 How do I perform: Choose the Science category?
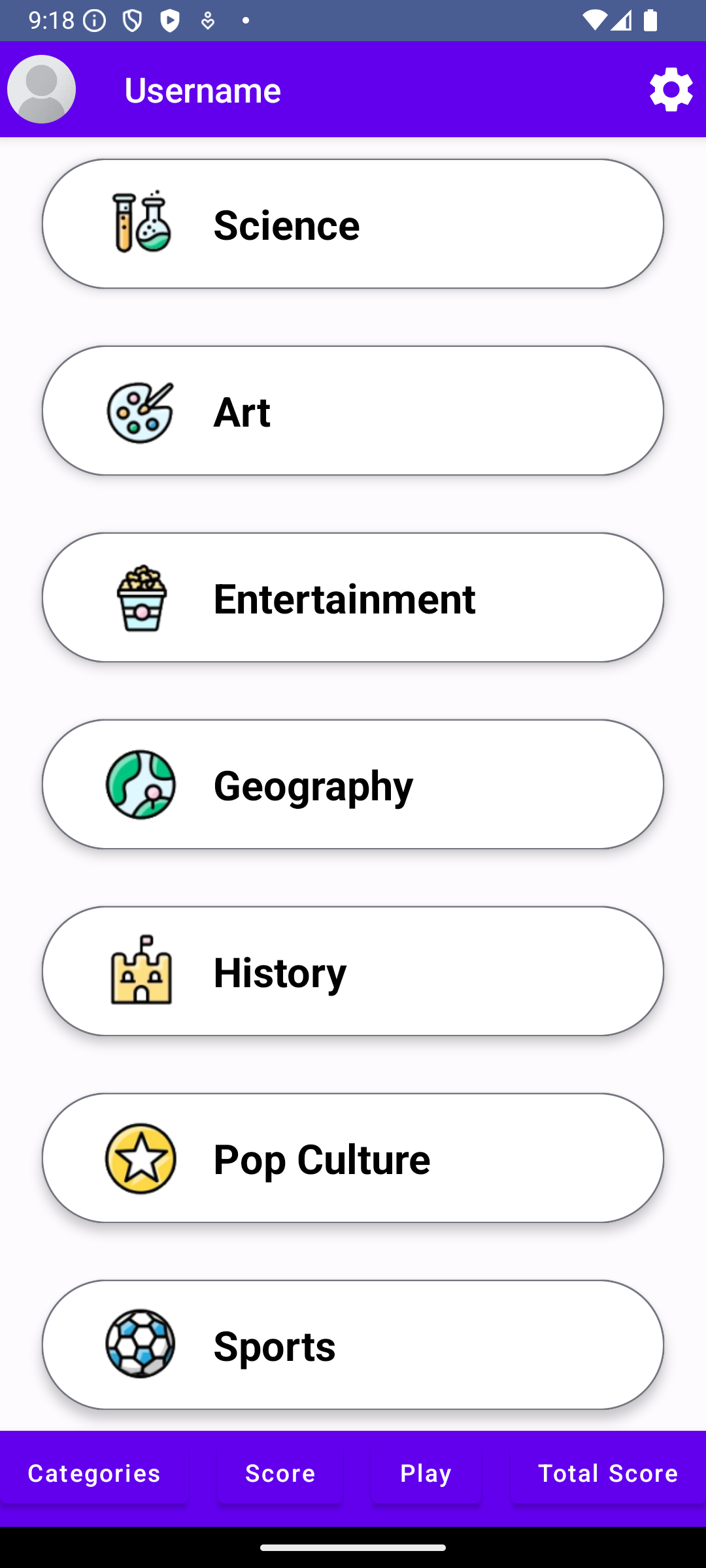click(x=353, y=224)
